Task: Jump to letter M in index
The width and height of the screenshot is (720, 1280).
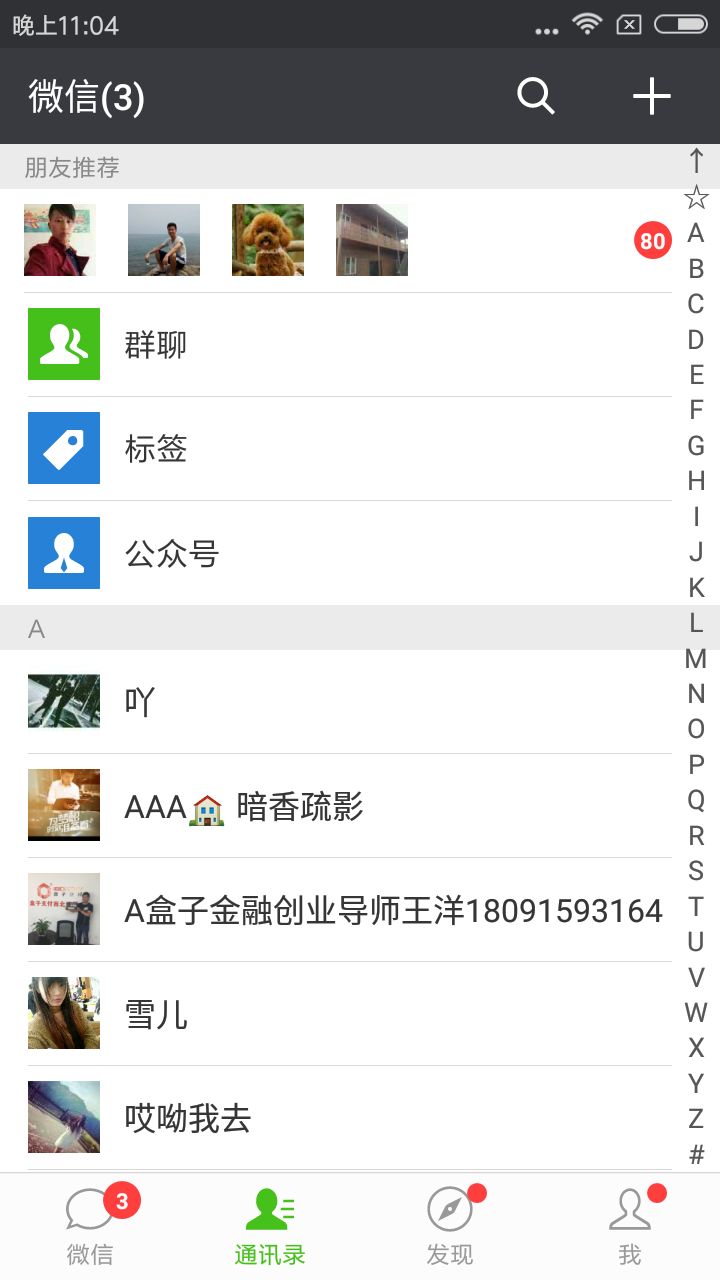Action: pos(696,659)
